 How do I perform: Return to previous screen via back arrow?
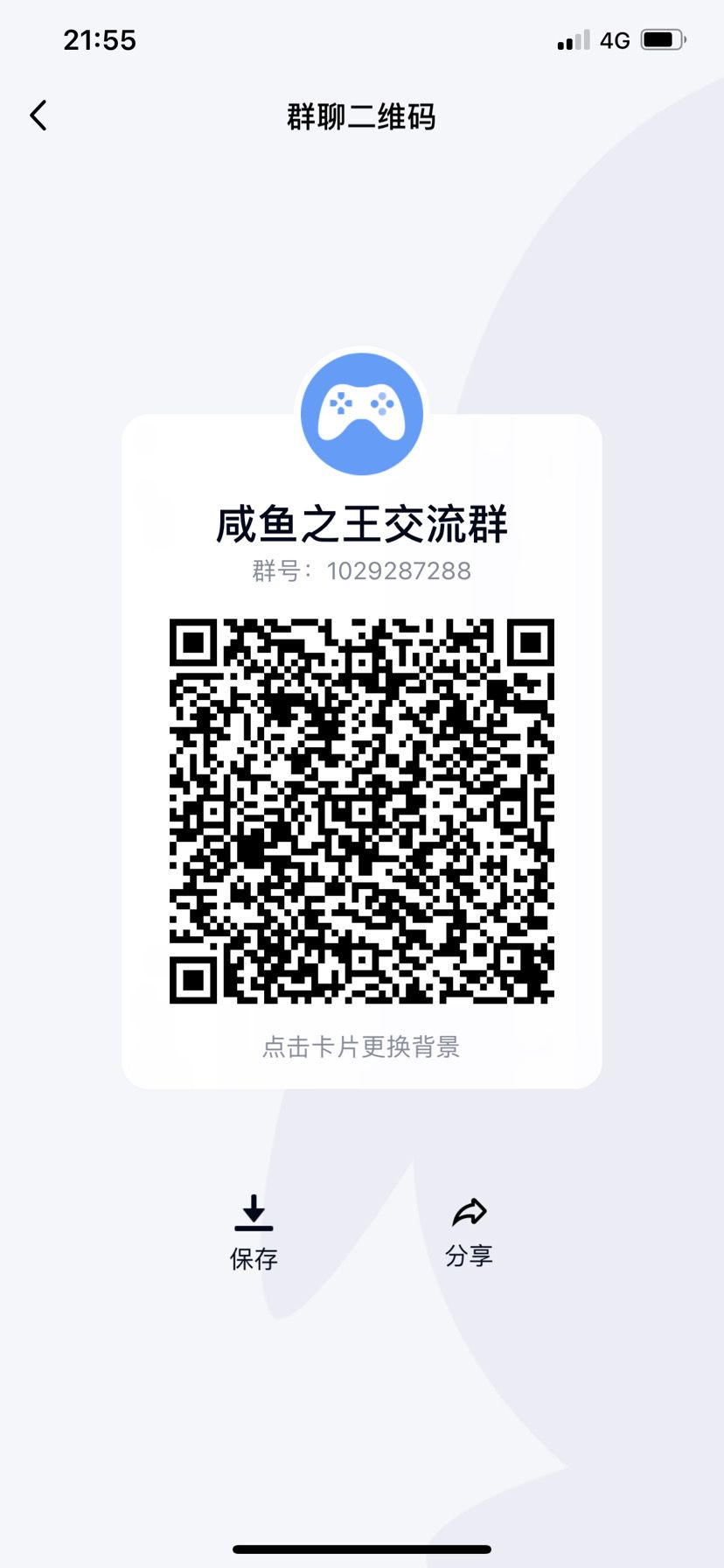[x=38, y=115]
